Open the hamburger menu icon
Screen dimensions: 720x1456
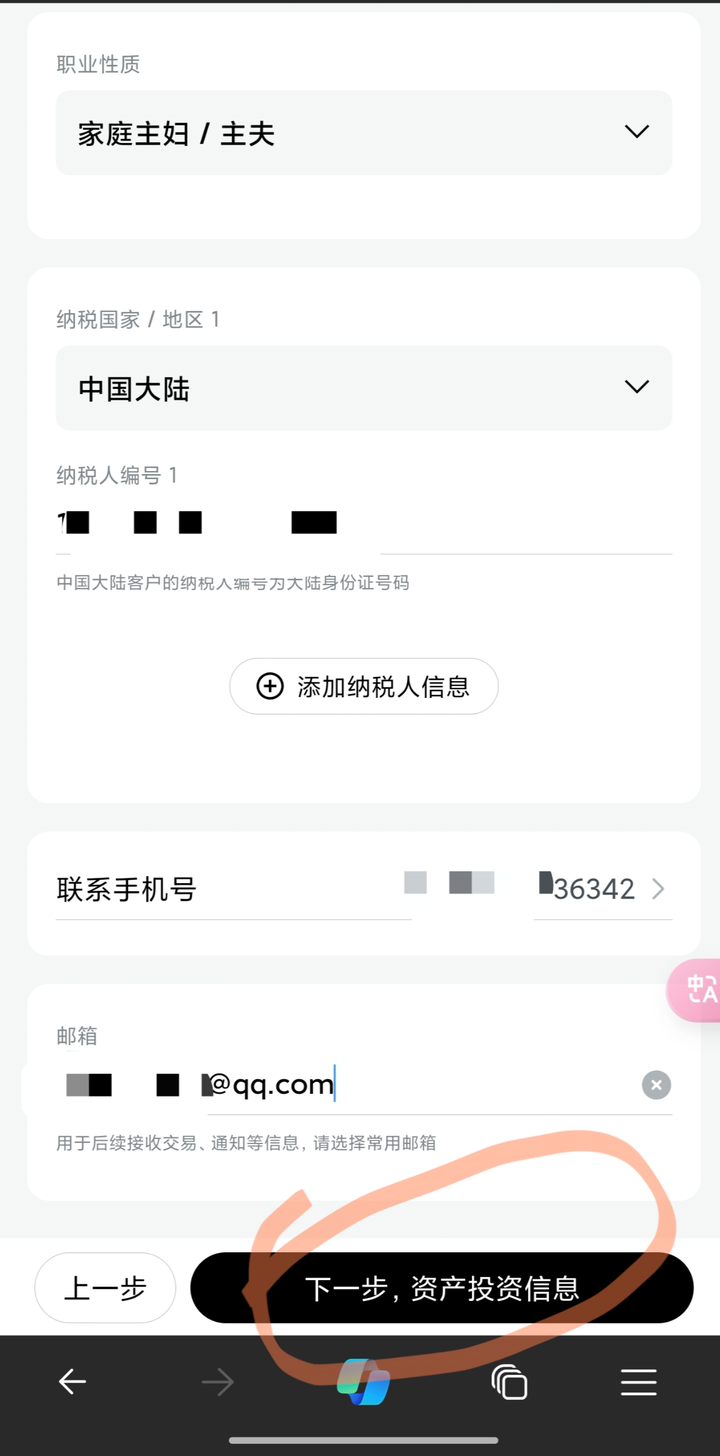(x=639, y=1382)
